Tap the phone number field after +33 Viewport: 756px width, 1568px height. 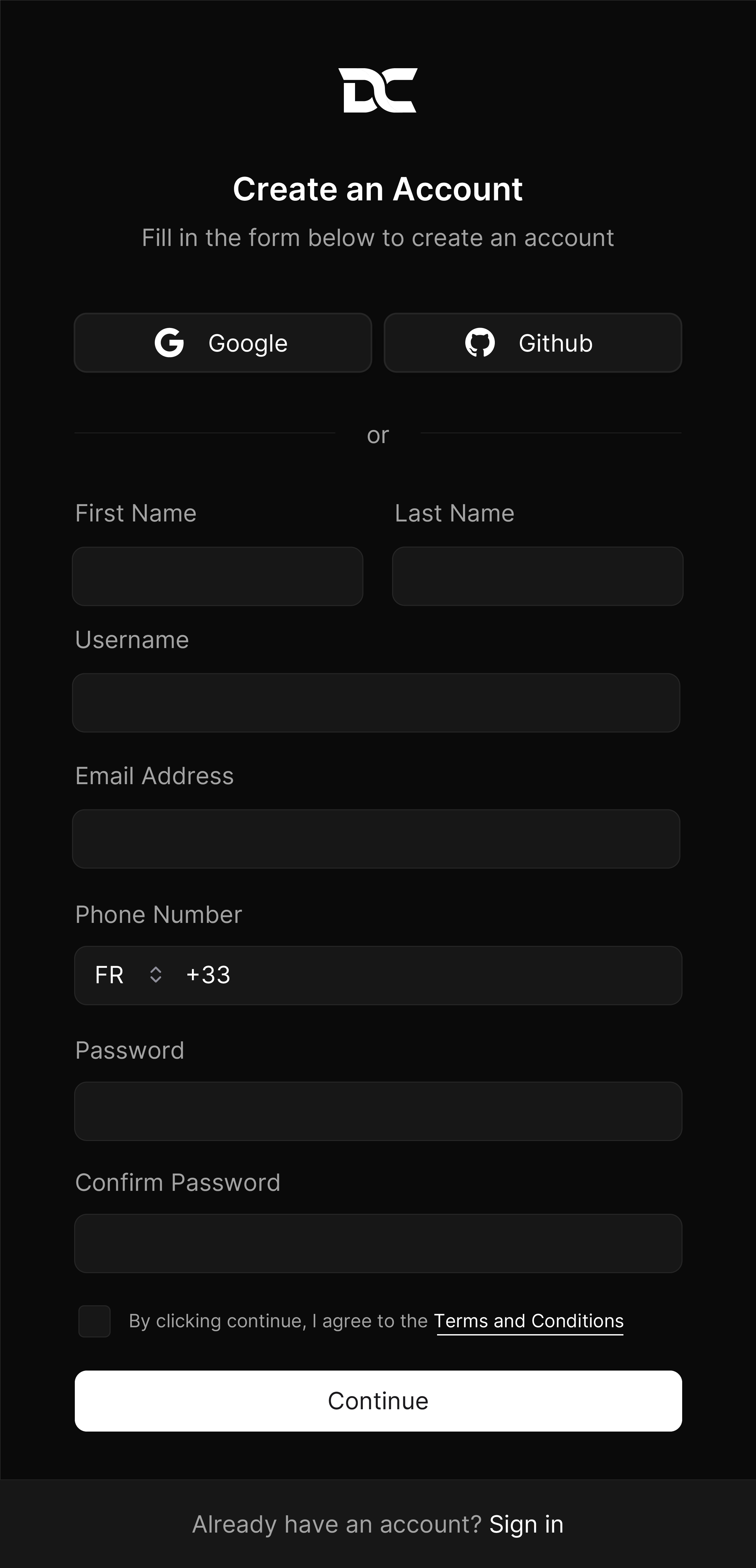(451, 975)
